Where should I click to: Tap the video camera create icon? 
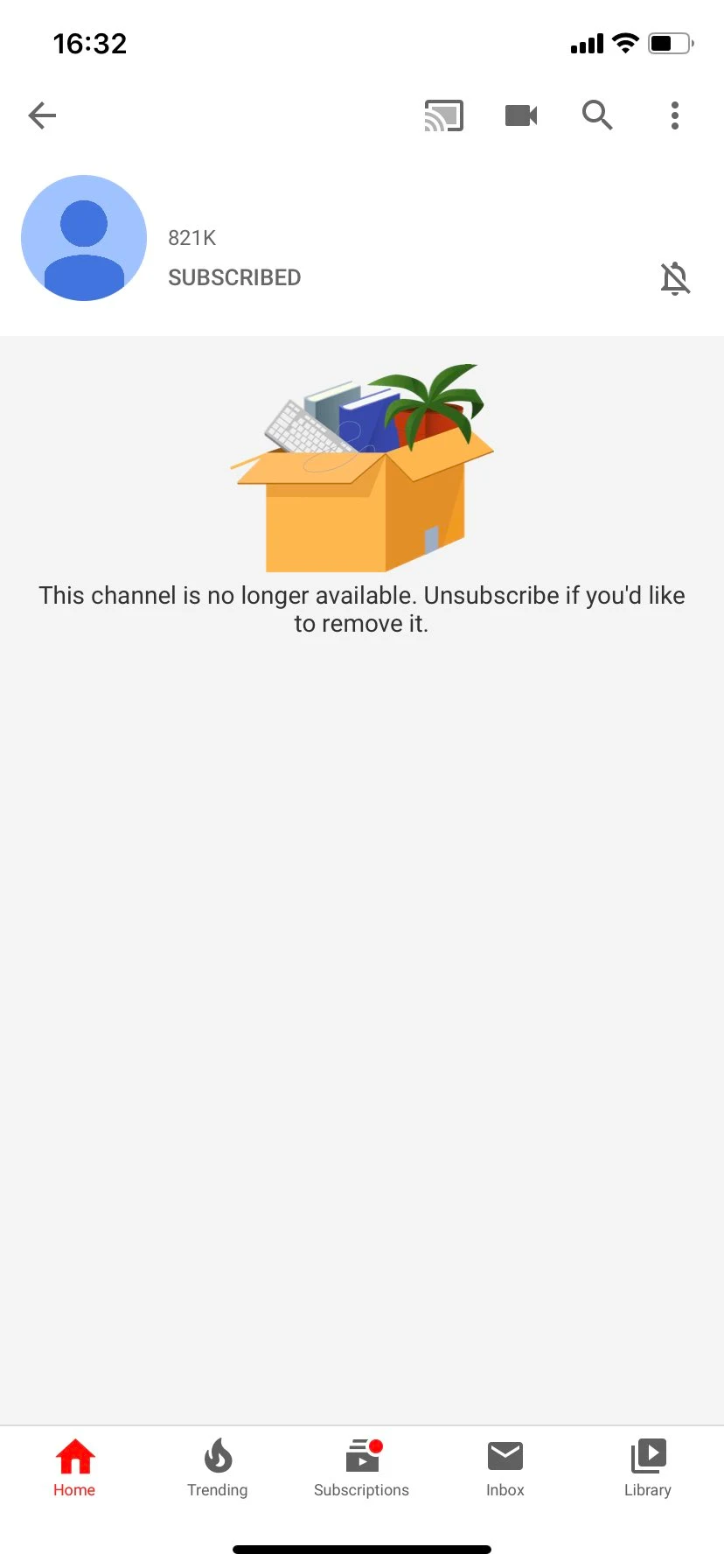[x=521, y=115]
